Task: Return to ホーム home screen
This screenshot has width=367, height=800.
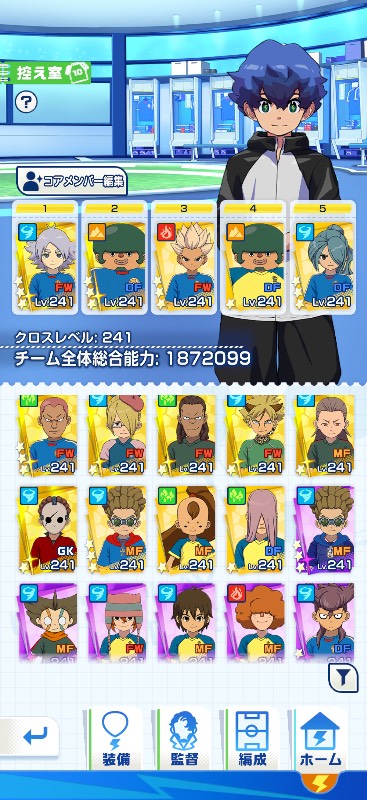Action: [x=320, y=739]
